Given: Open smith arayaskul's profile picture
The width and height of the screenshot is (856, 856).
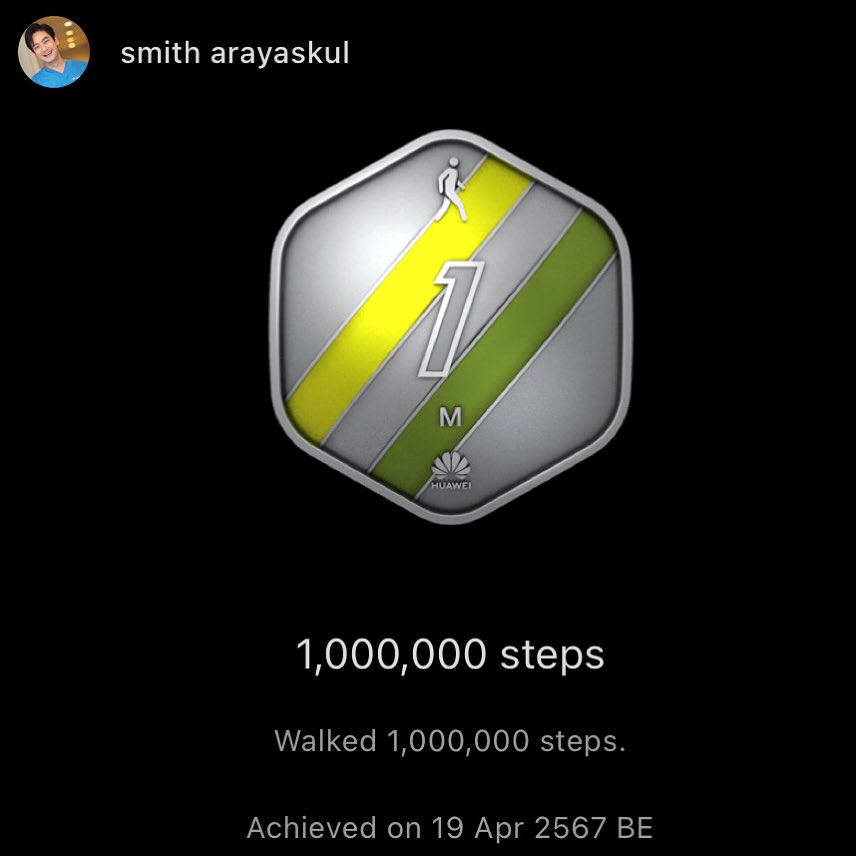Looking at the screenshot, I should coord(54,52).
